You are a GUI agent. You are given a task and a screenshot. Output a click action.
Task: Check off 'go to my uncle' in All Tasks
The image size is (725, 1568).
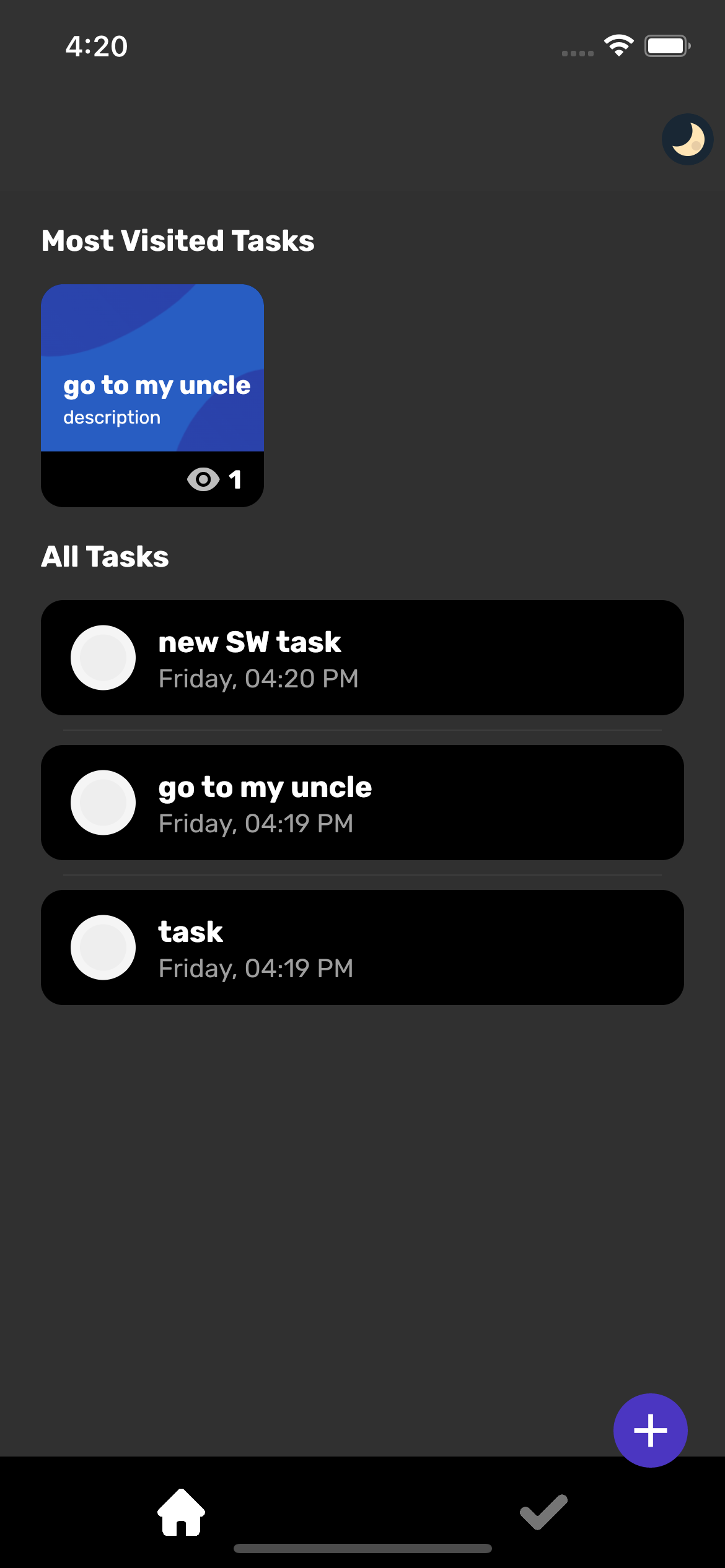pyautogui.click(x=103, y=803)
